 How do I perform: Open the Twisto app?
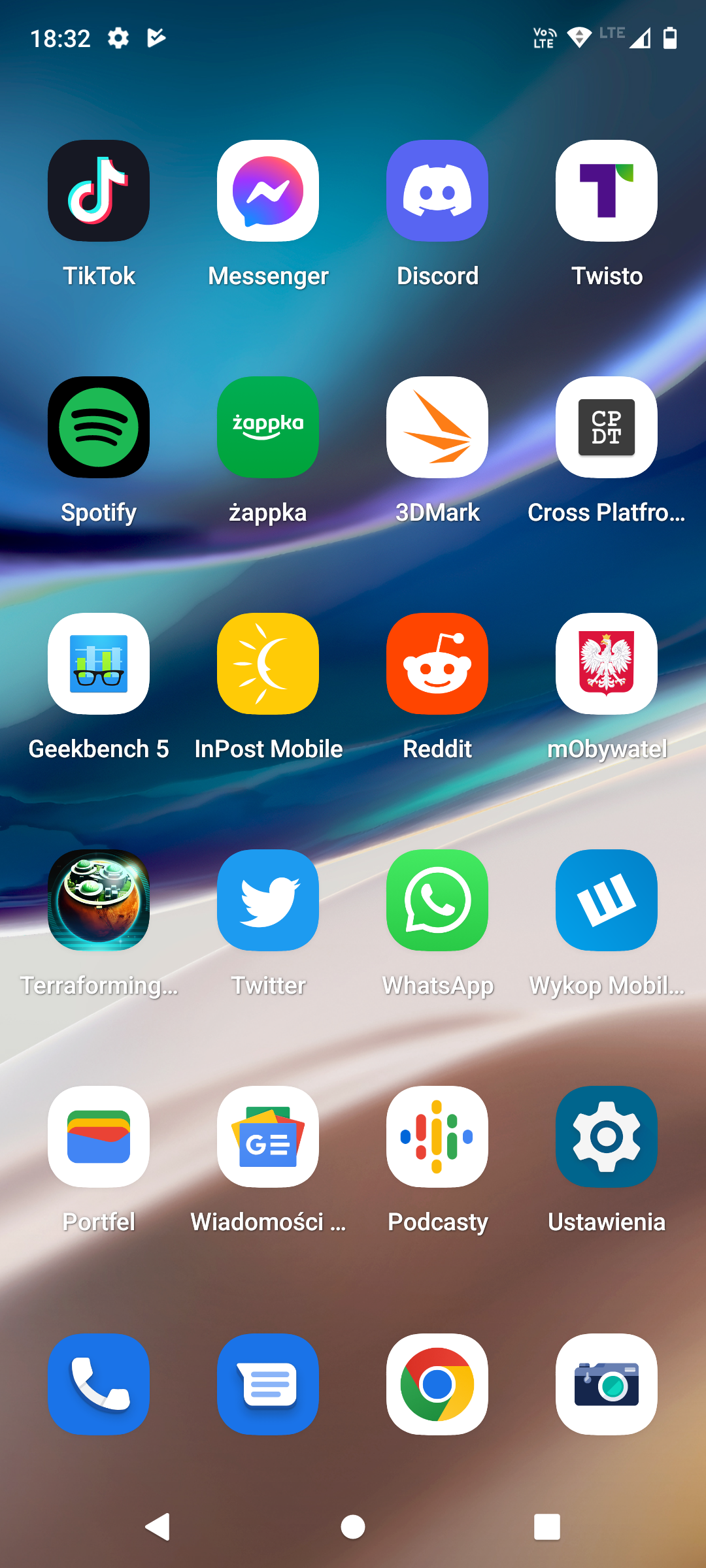[607, 191]
